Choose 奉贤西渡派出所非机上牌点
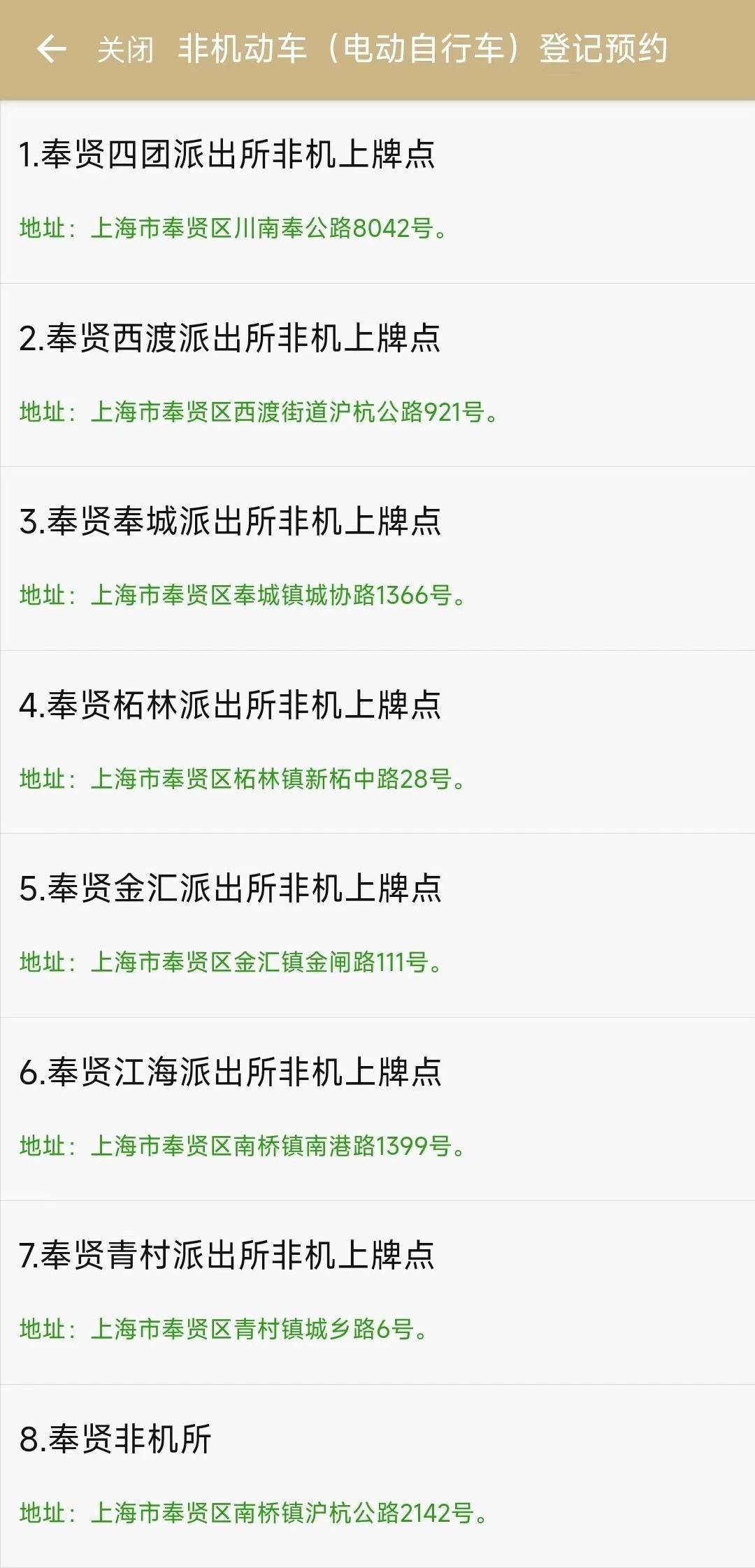 coord(231,338)
